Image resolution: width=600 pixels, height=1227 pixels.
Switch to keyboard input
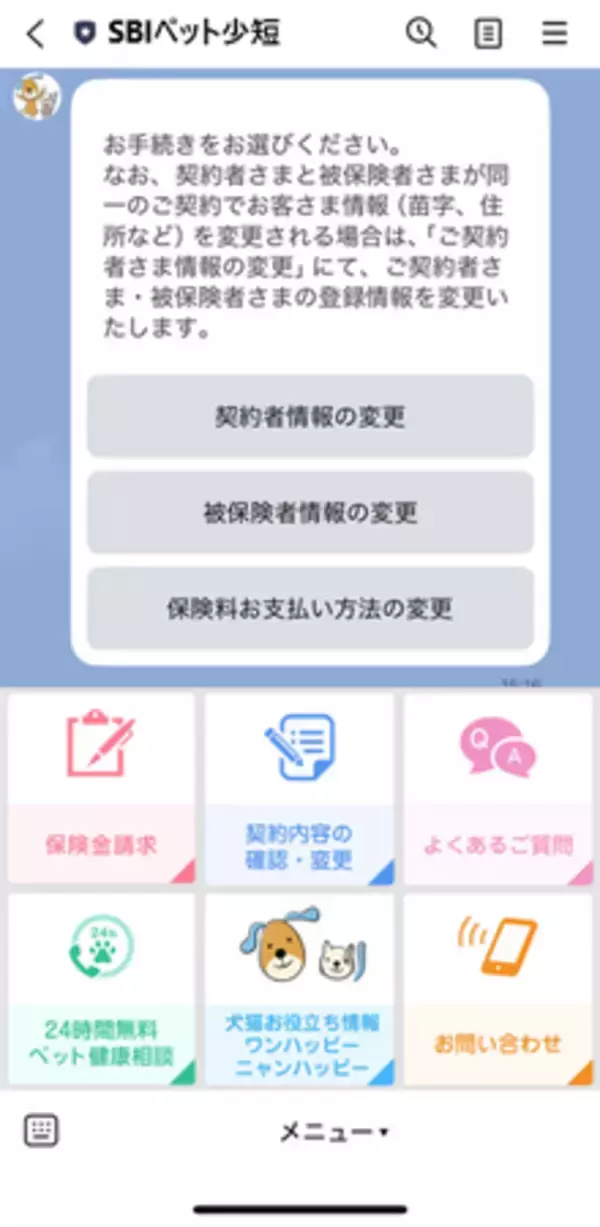coord(41,1131)
